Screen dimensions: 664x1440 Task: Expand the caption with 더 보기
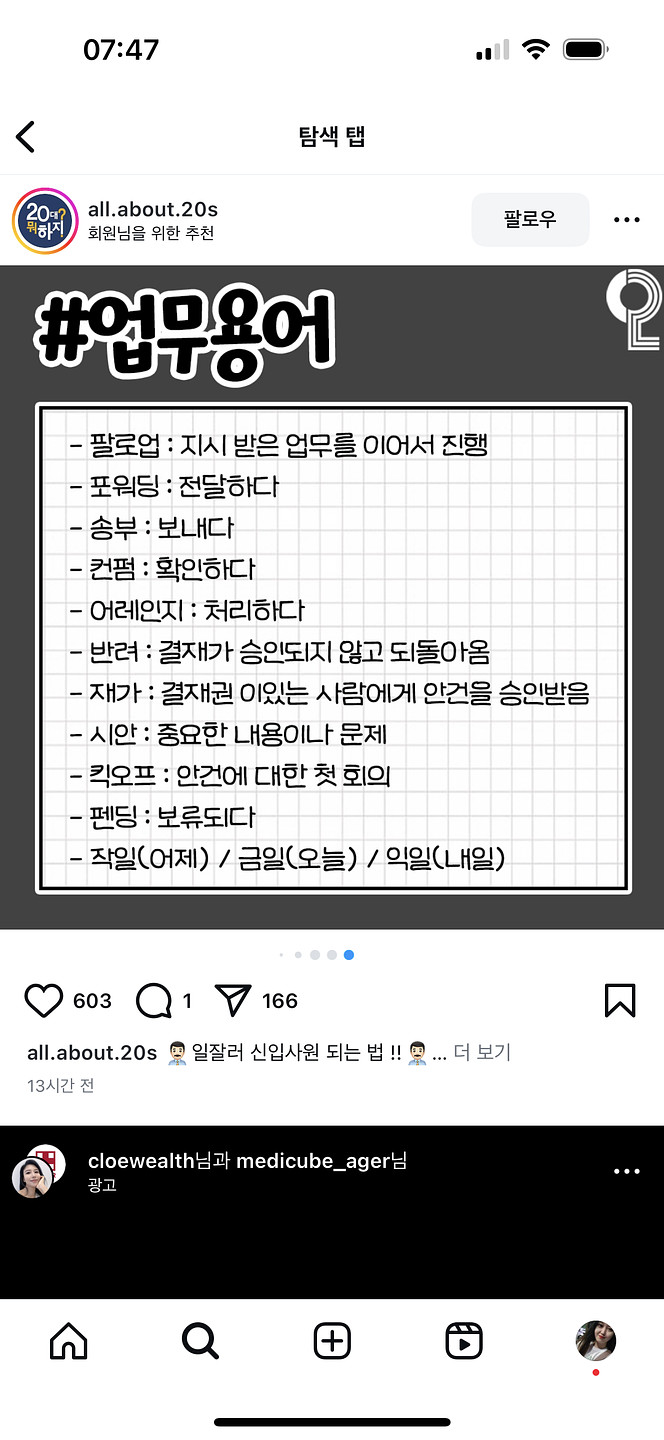pyautogui.click(x=482, y=1052)
